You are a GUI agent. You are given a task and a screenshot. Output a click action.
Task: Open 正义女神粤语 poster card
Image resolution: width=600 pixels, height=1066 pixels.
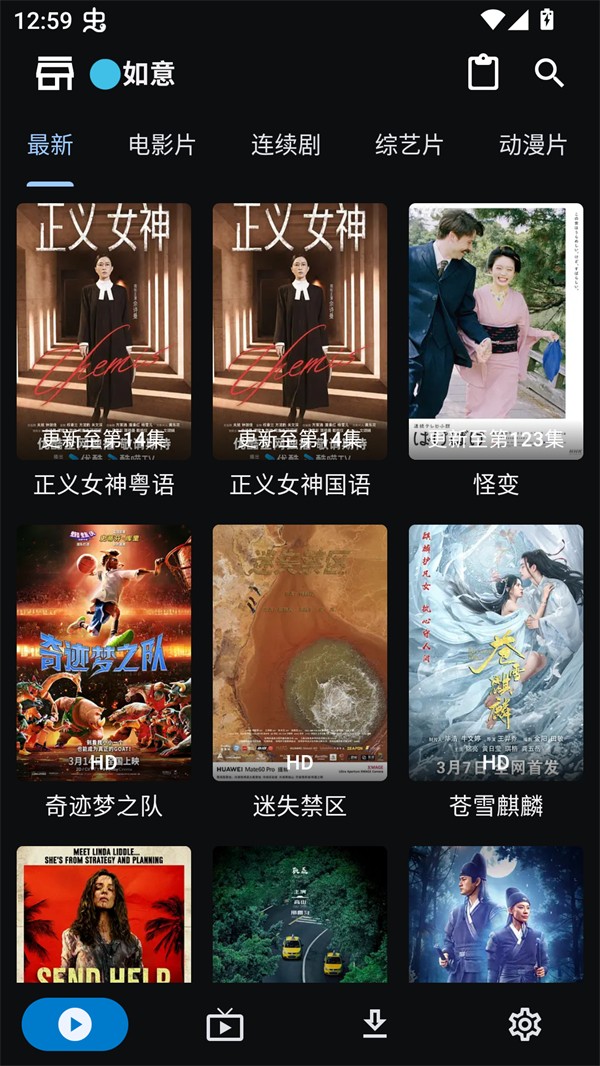click(104, 332)
